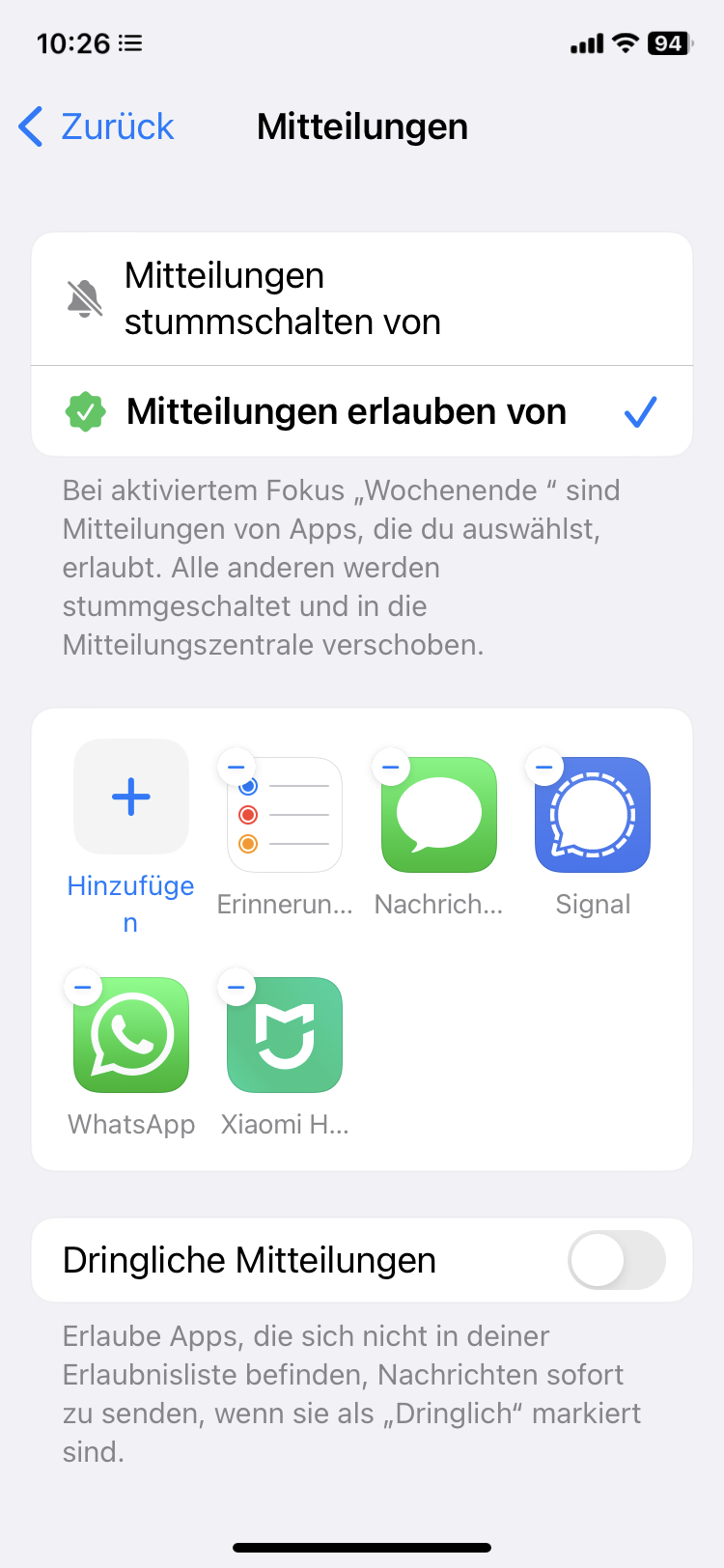
Task: Go back via the Zurück button
Action: pos(97,126)
